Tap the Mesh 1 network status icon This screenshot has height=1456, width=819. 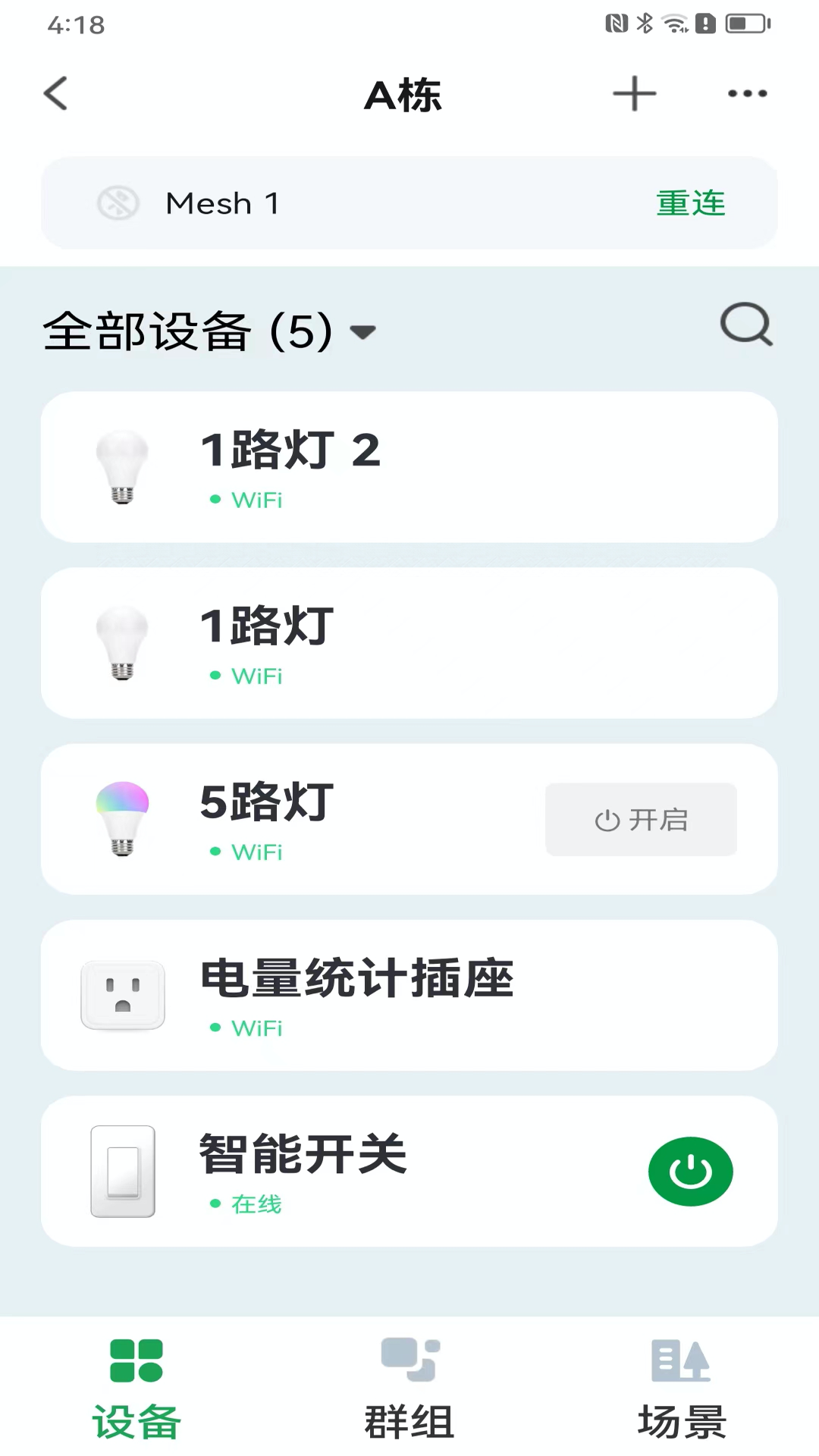pyautogui.click(x=119, y=202)
